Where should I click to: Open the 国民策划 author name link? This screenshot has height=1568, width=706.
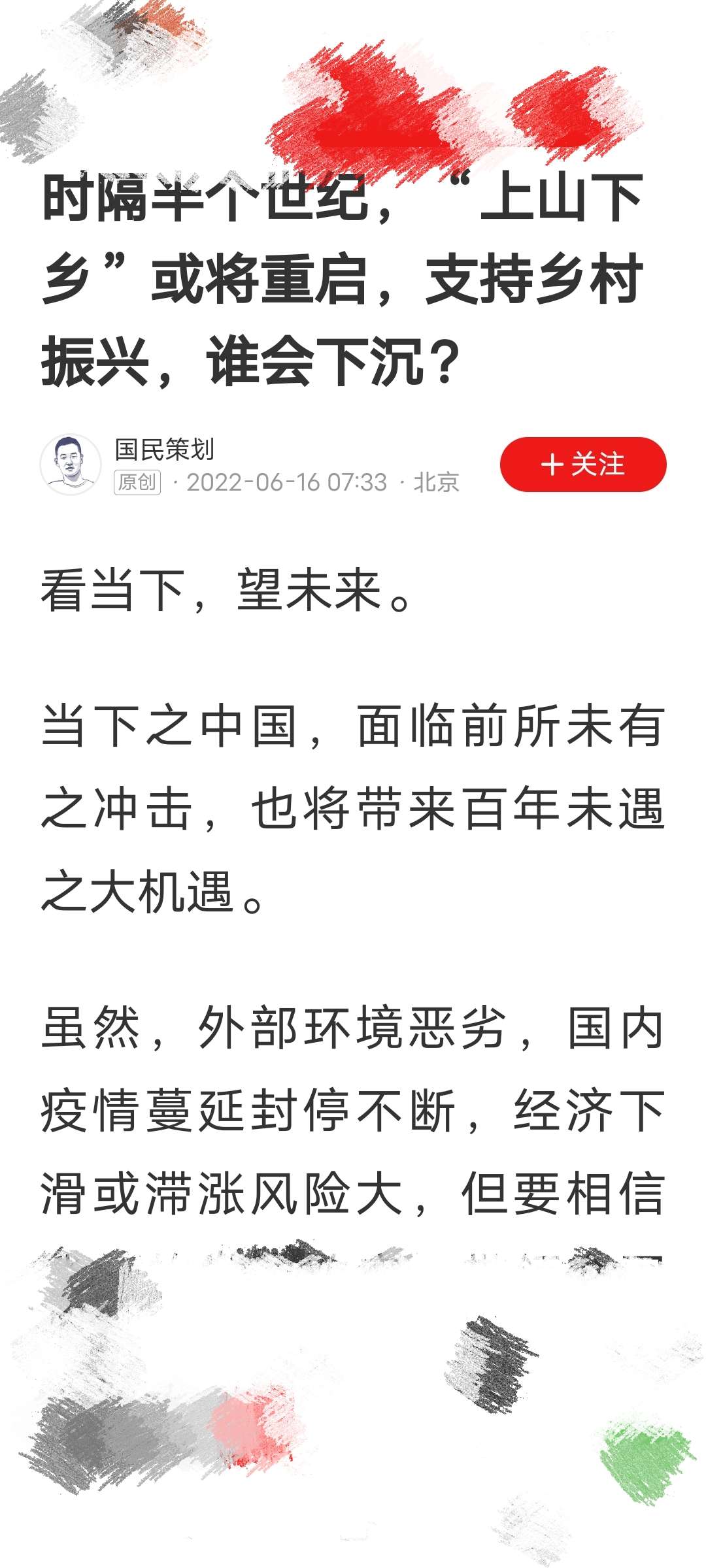tap(165, 449)
